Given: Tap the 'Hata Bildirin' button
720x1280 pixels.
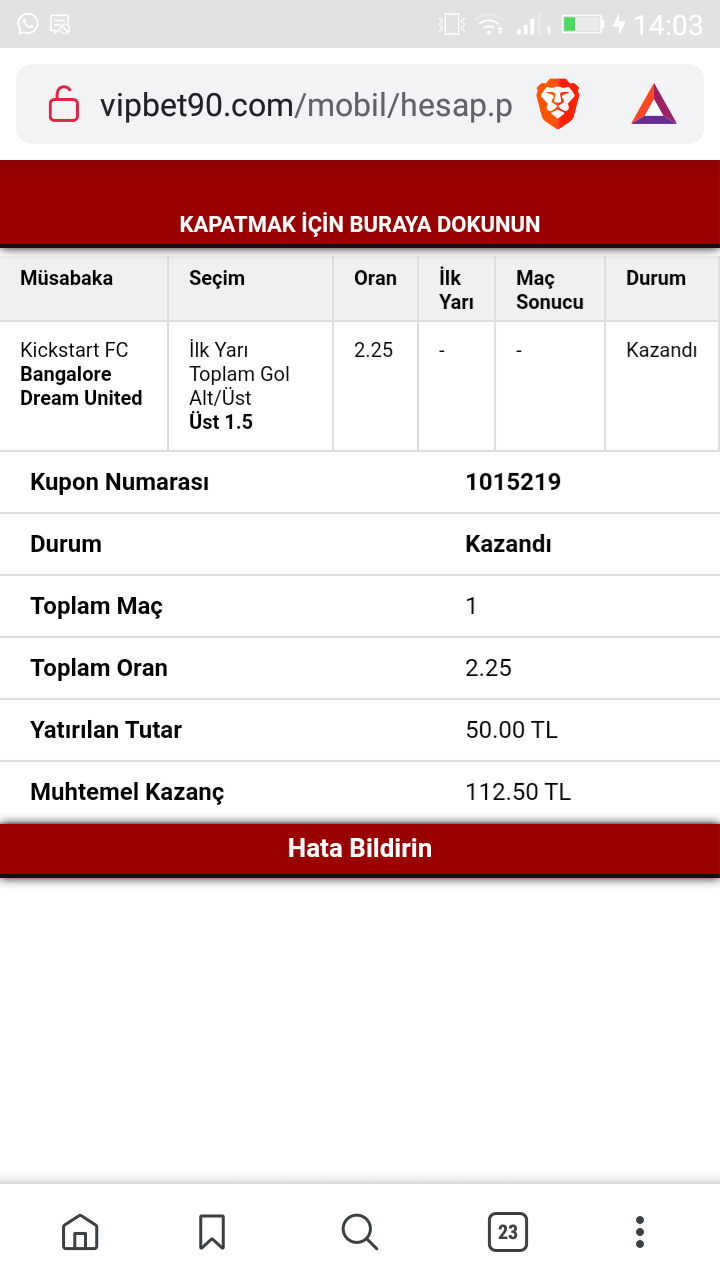Looking at the screenshot, I should click(x=360, y=849).
